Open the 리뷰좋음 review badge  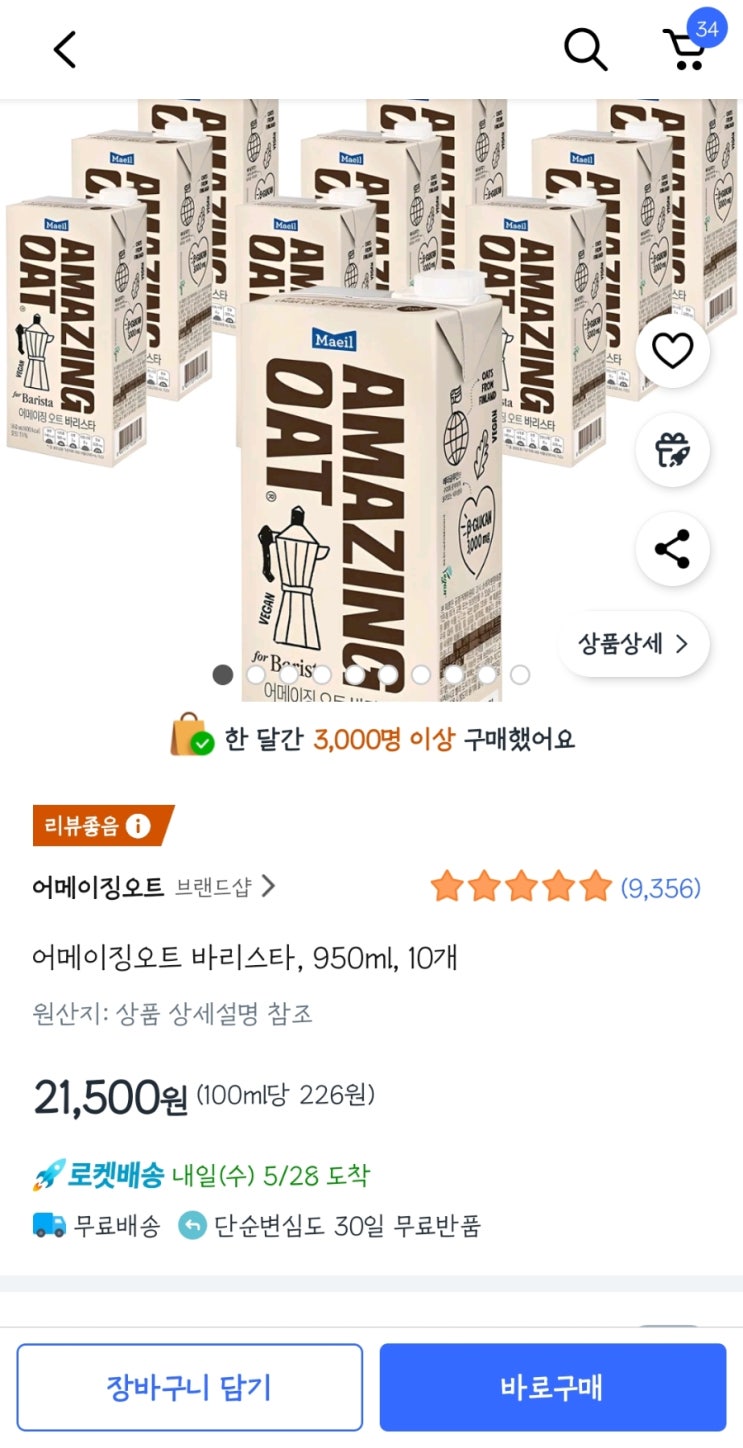coord(80,827)
